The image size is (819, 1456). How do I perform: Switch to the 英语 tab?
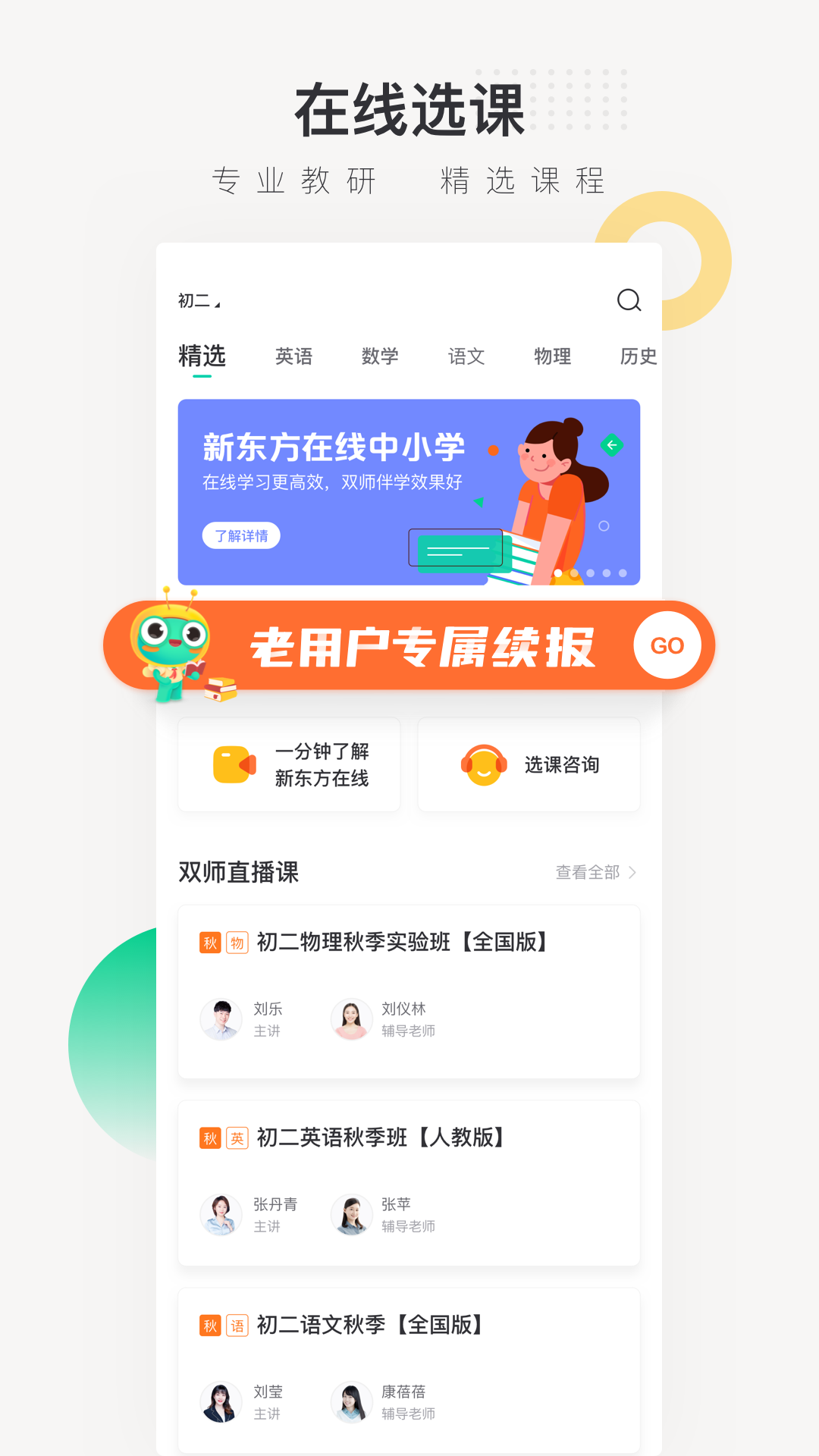(x=294, y=356)
